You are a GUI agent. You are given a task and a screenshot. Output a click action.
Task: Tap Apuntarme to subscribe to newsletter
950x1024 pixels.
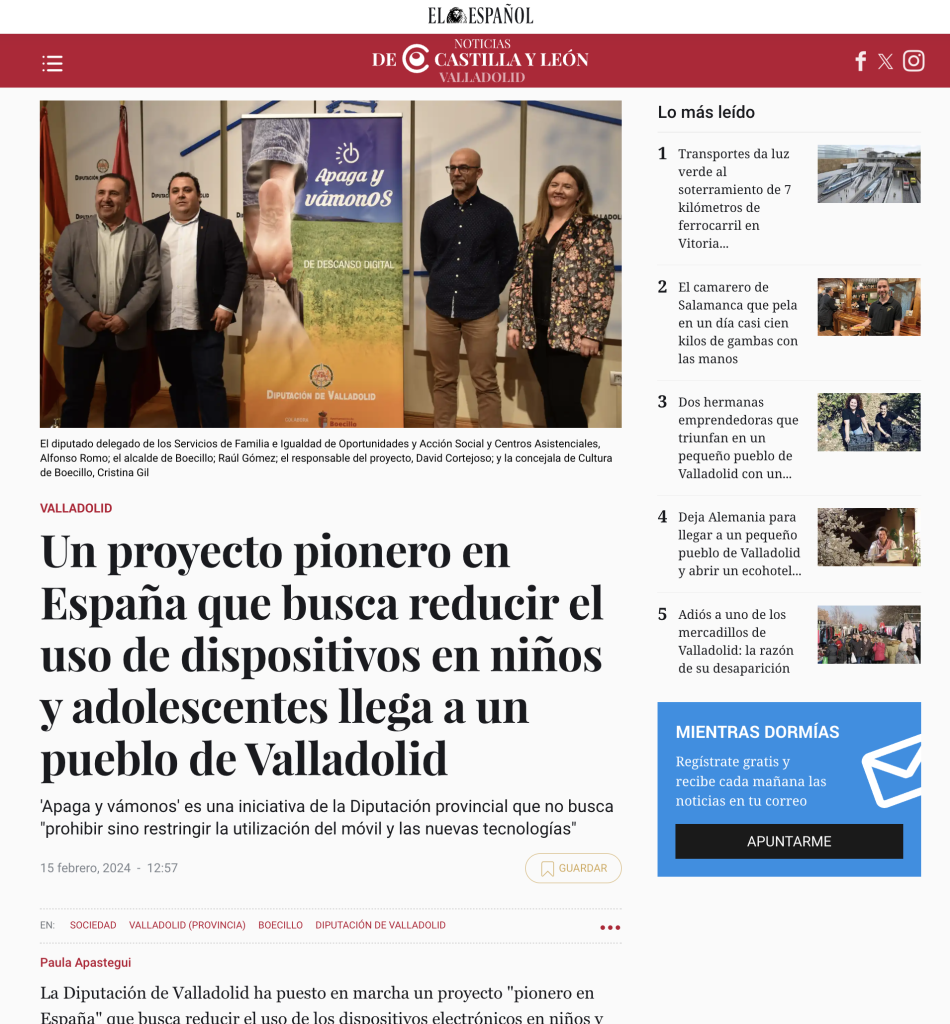(788, 841)
